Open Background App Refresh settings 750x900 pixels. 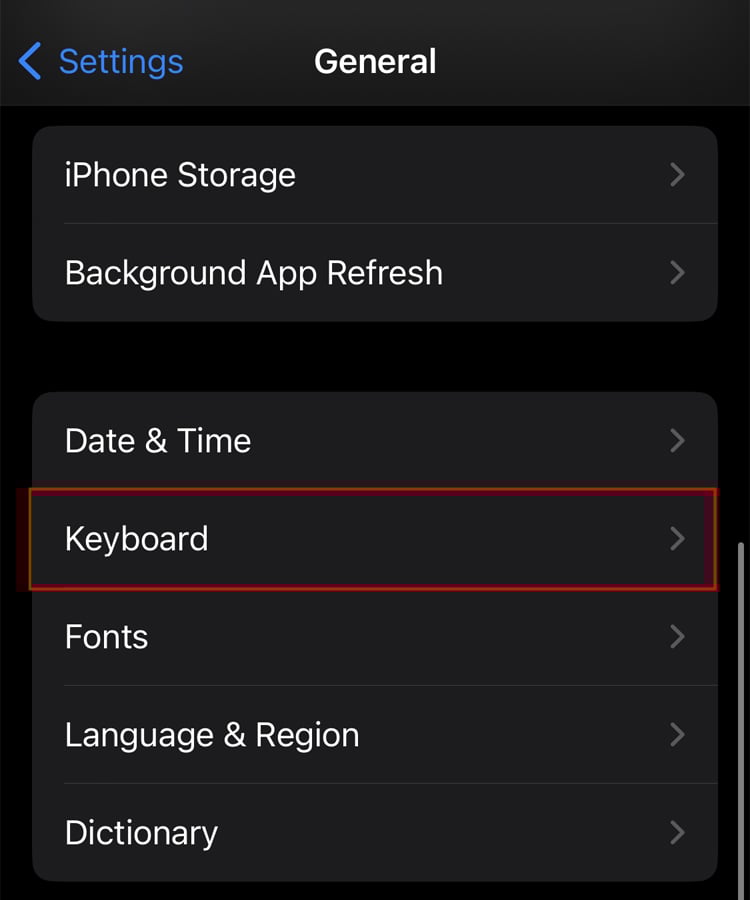[x=374, y=273]
